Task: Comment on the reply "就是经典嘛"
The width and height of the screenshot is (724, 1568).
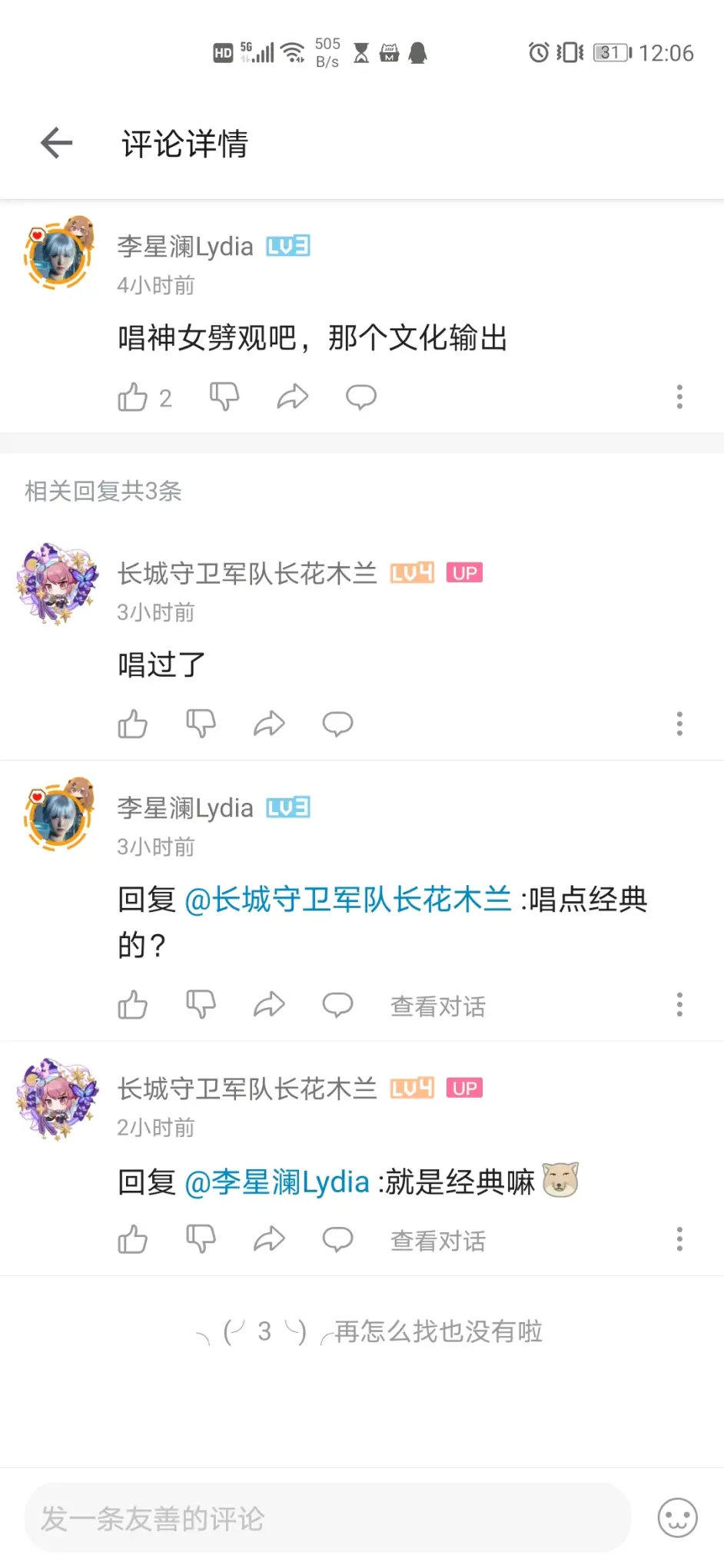Action: pos(337,1239)
